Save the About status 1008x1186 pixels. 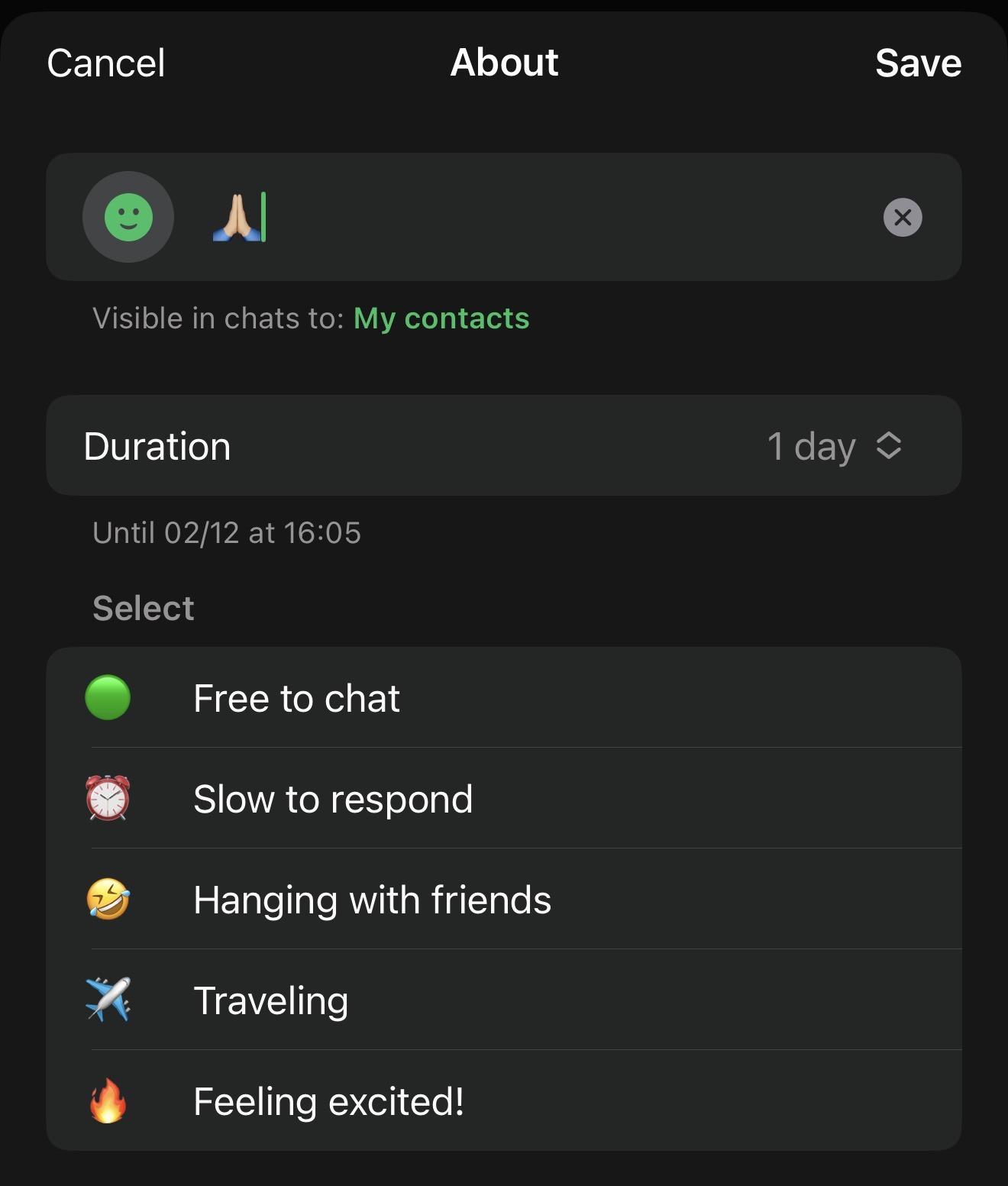(917, 63)
